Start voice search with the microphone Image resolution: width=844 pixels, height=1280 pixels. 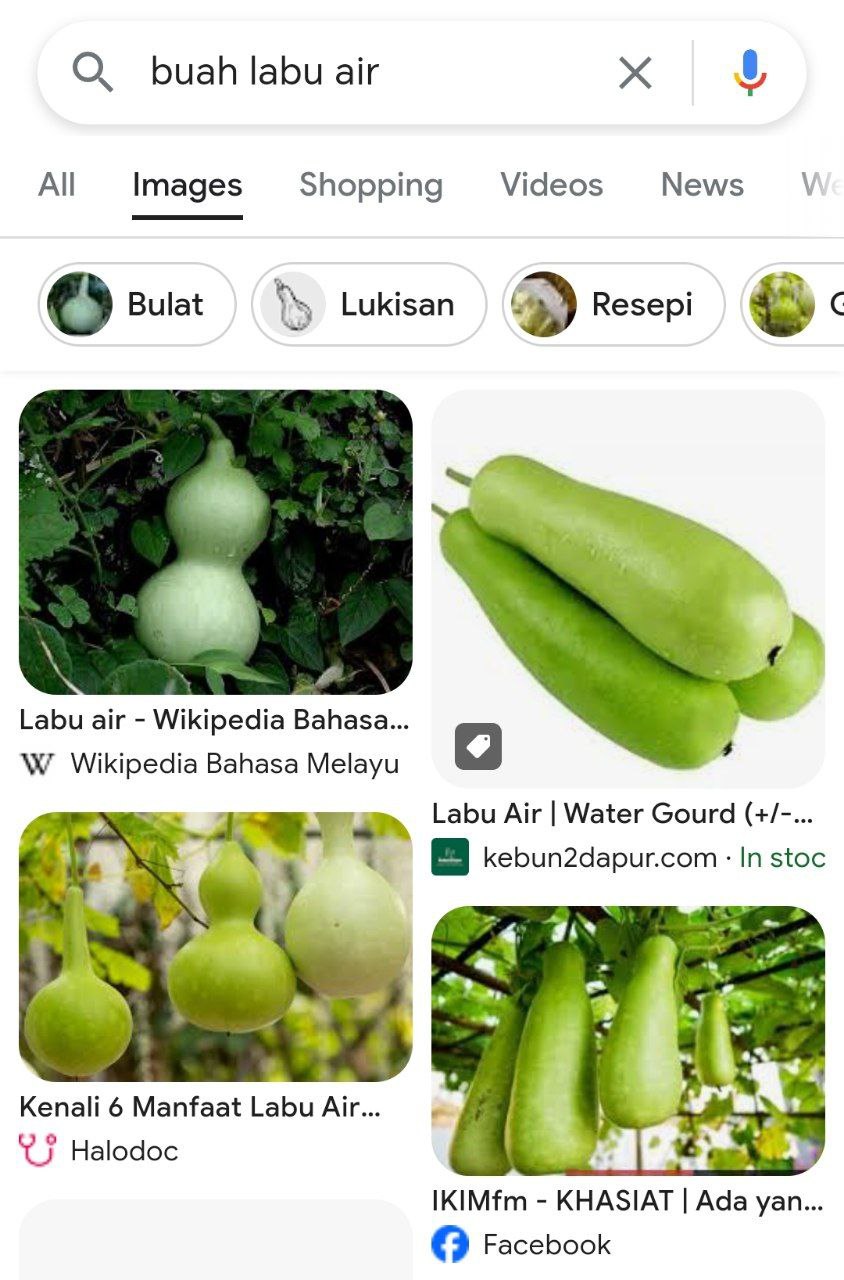[x=750, y=72]
